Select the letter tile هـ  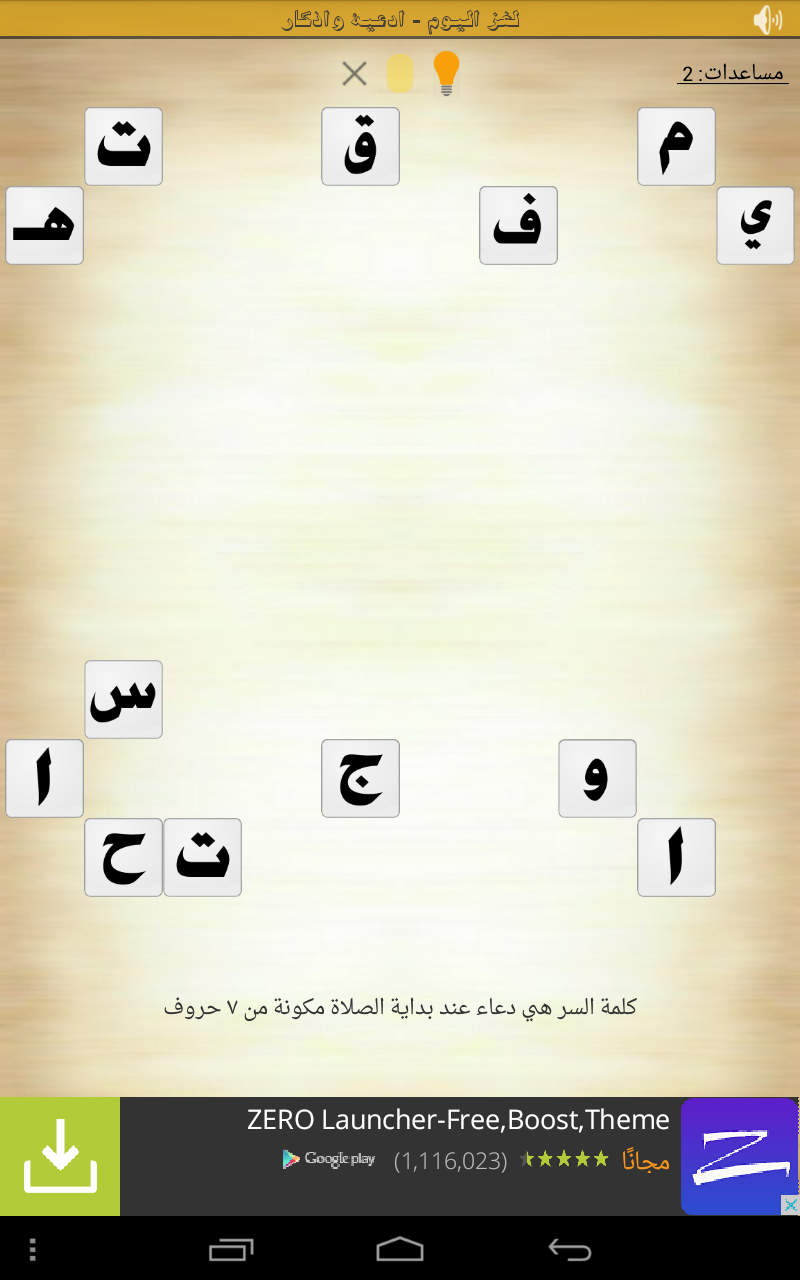pyautogui.click(x=44, y=226)
